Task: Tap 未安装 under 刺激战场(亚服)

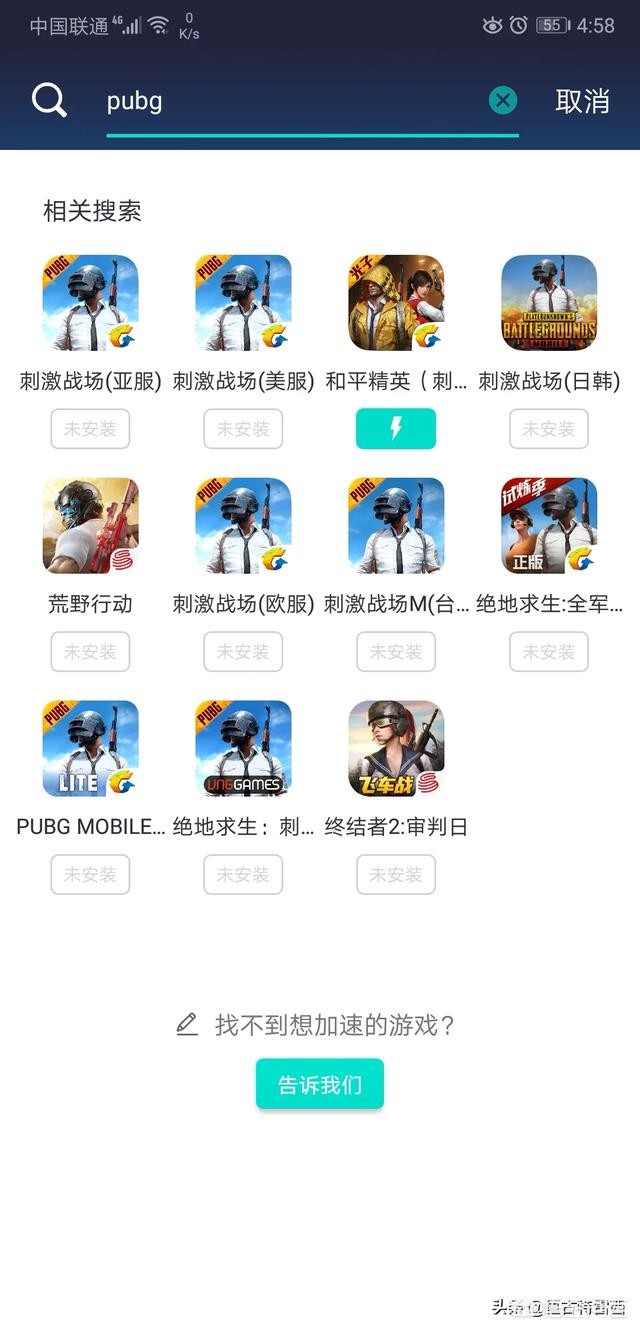Action: 90,429
